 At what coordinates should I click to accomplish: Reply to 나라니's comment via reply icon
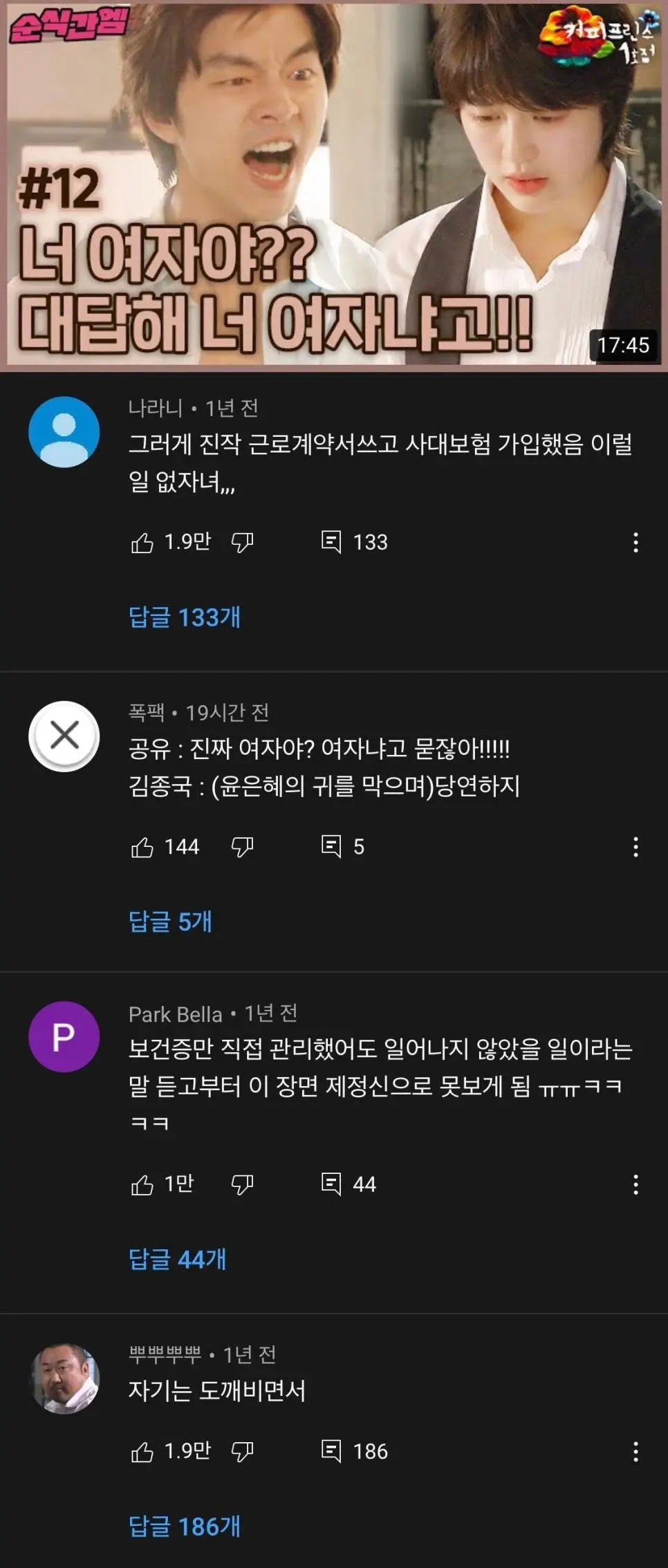(331, 541)
